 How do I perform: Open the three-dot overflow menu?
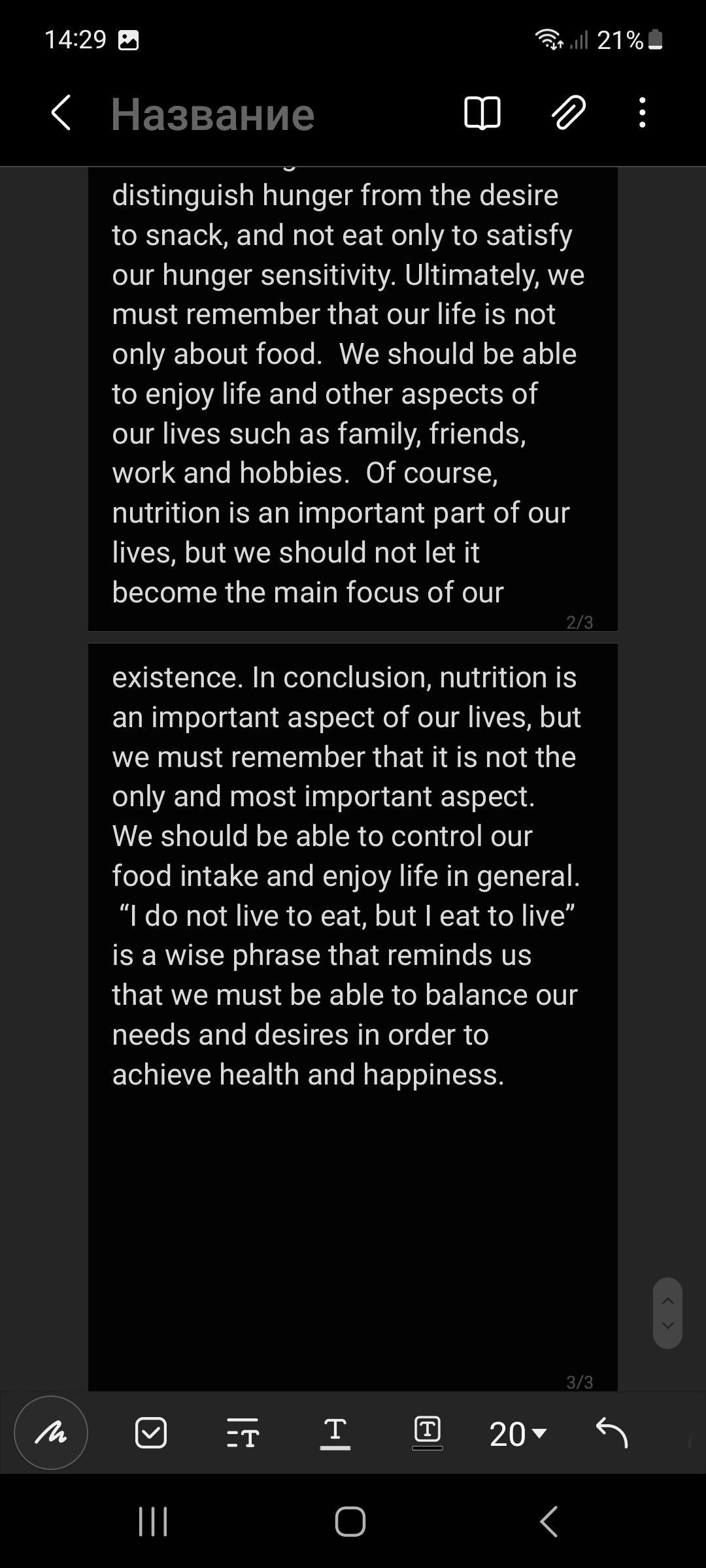coord(643,113)
